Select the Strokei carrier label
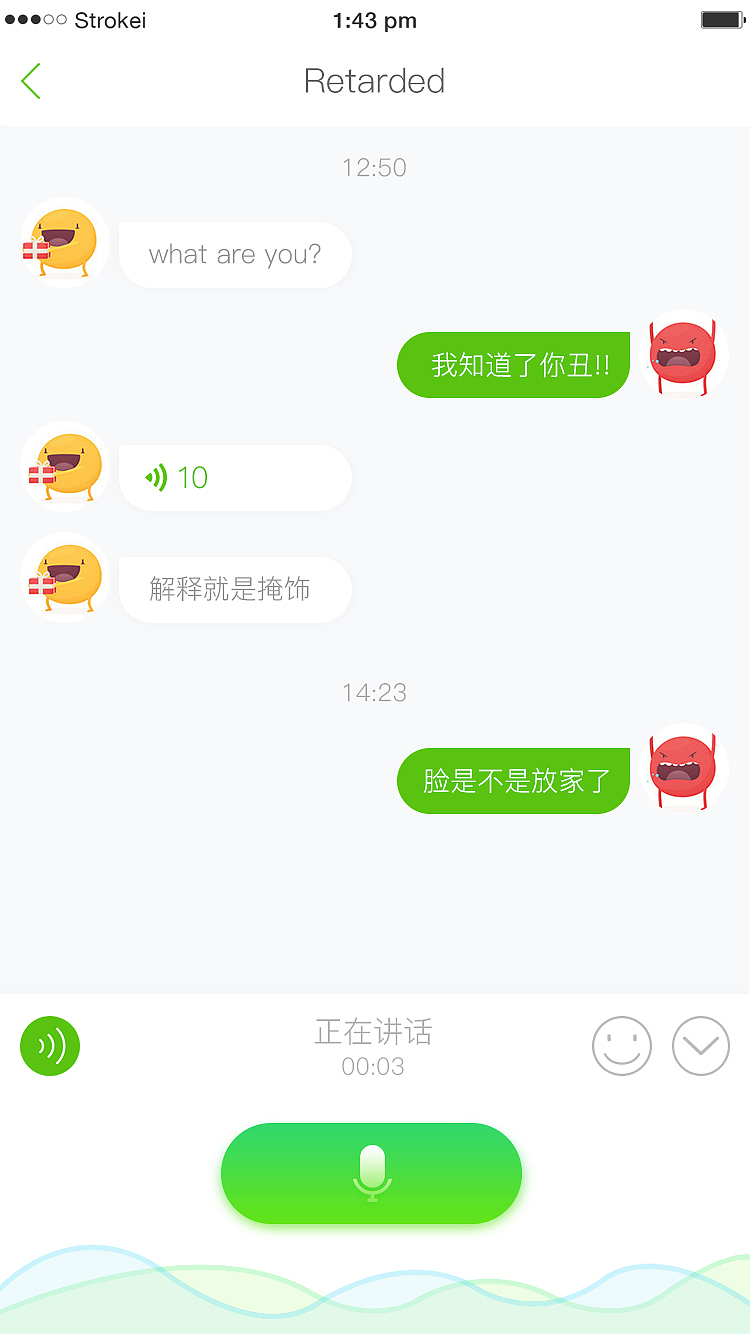 (109, 20)
